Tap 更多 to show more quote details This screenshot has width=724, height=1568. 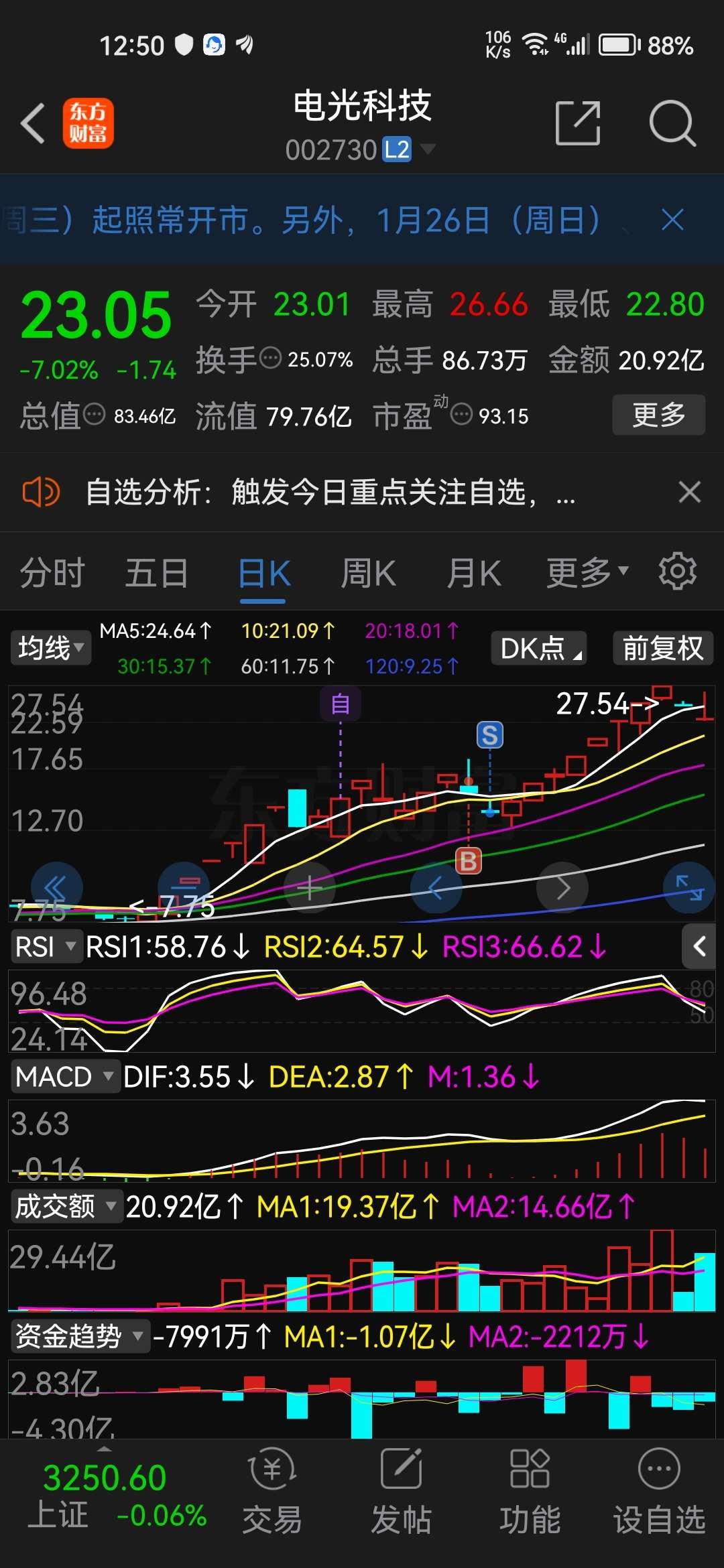click(658, 415)
